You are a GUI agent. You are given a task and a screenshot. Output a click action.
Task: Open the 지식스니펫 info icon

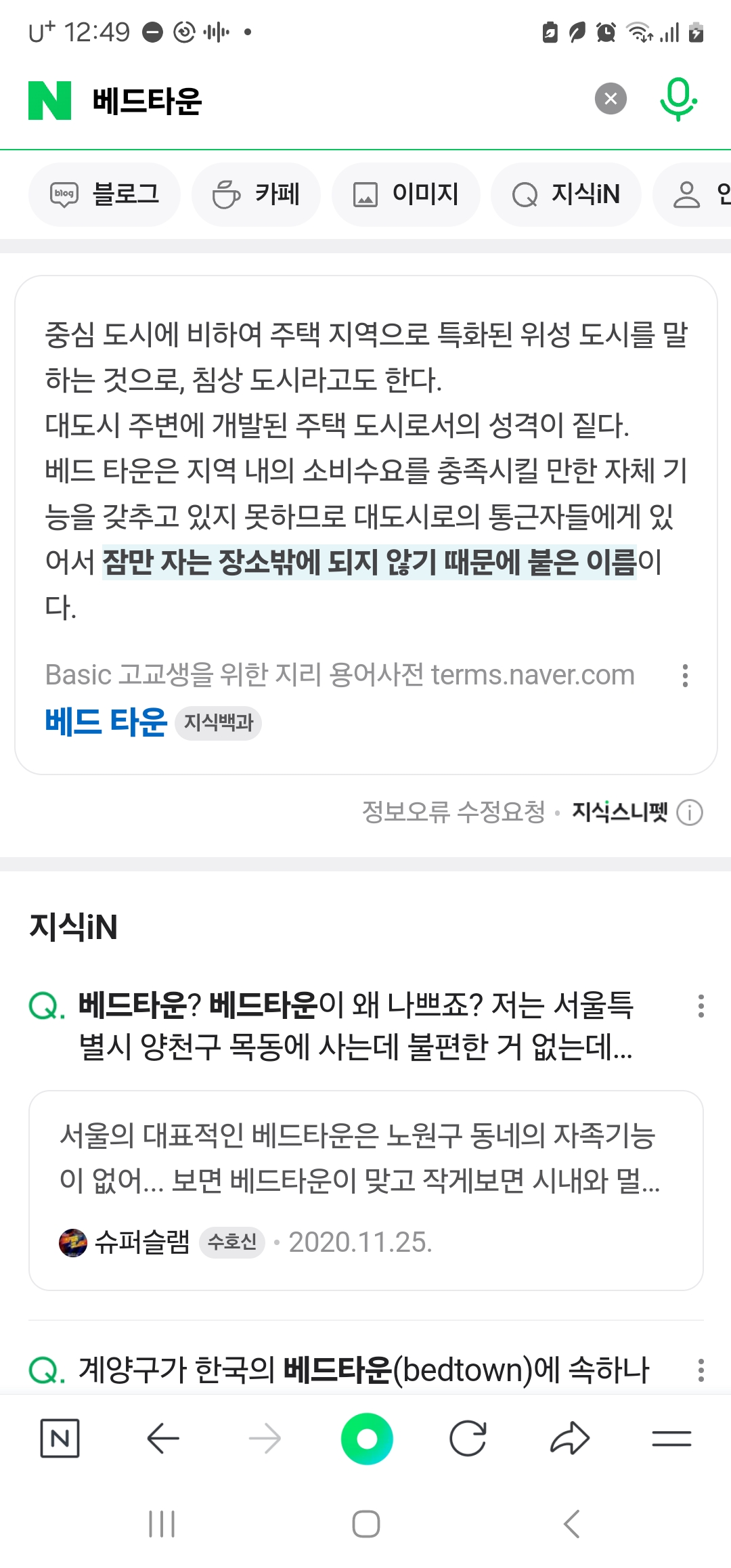tap(690, 812)
